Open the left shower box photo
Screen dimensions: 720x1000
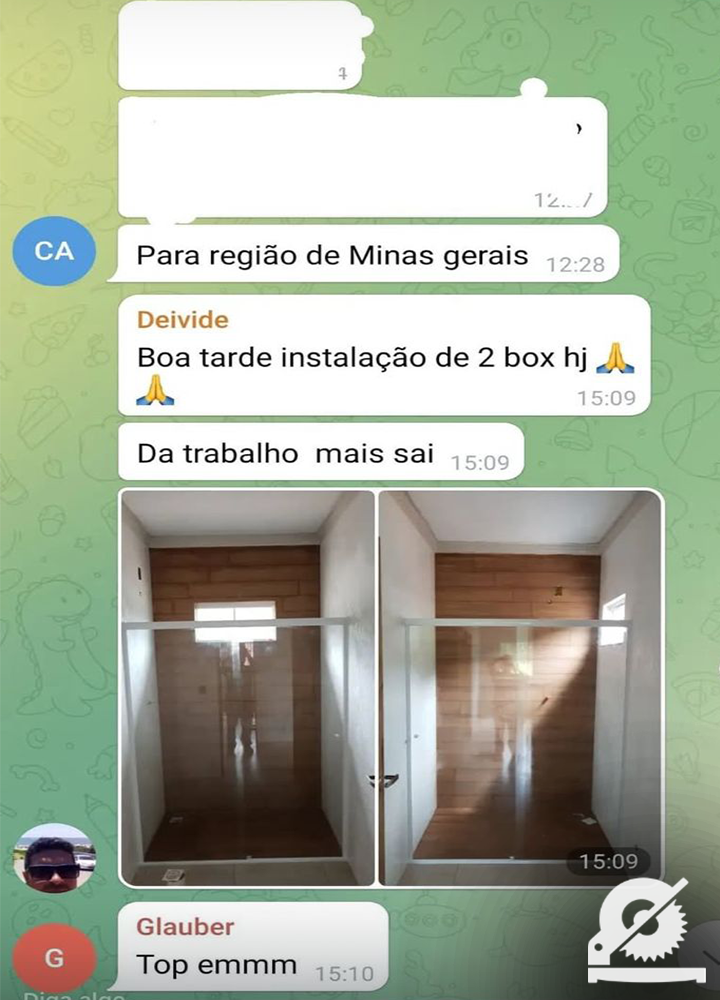click(x=247, y=687)
